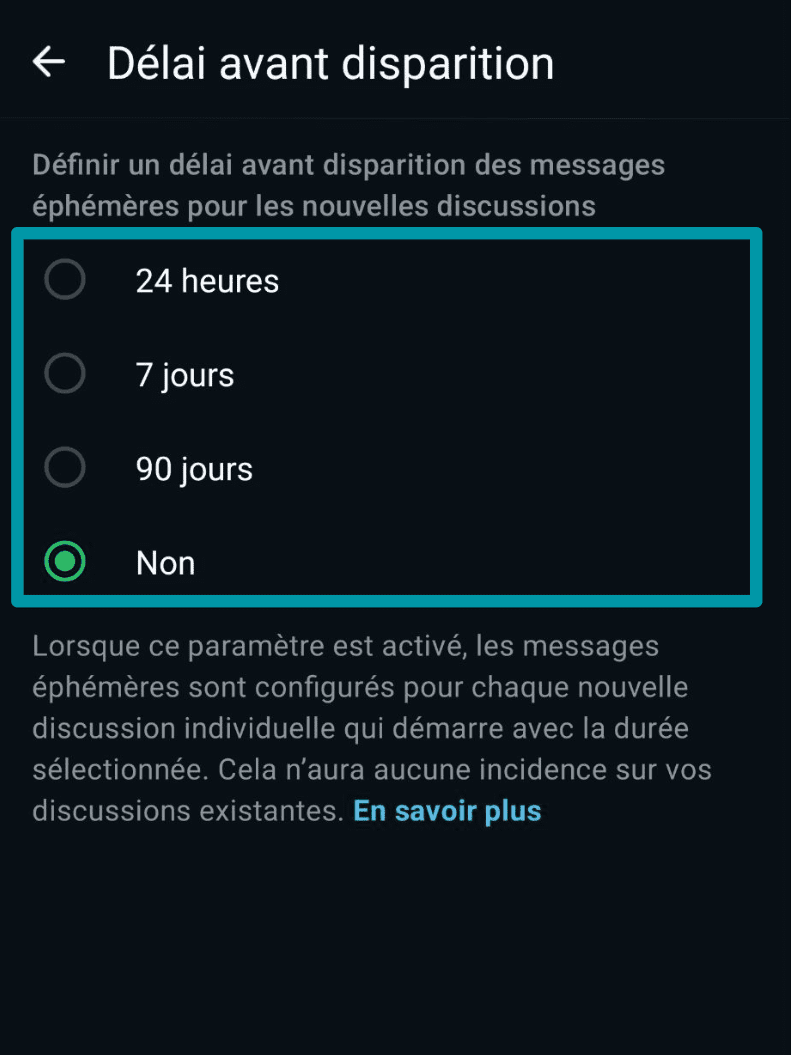This screenshot has width=791, height=1055.
Task: Set the timer to 90 jours
Action: click(x=66, y=469)
